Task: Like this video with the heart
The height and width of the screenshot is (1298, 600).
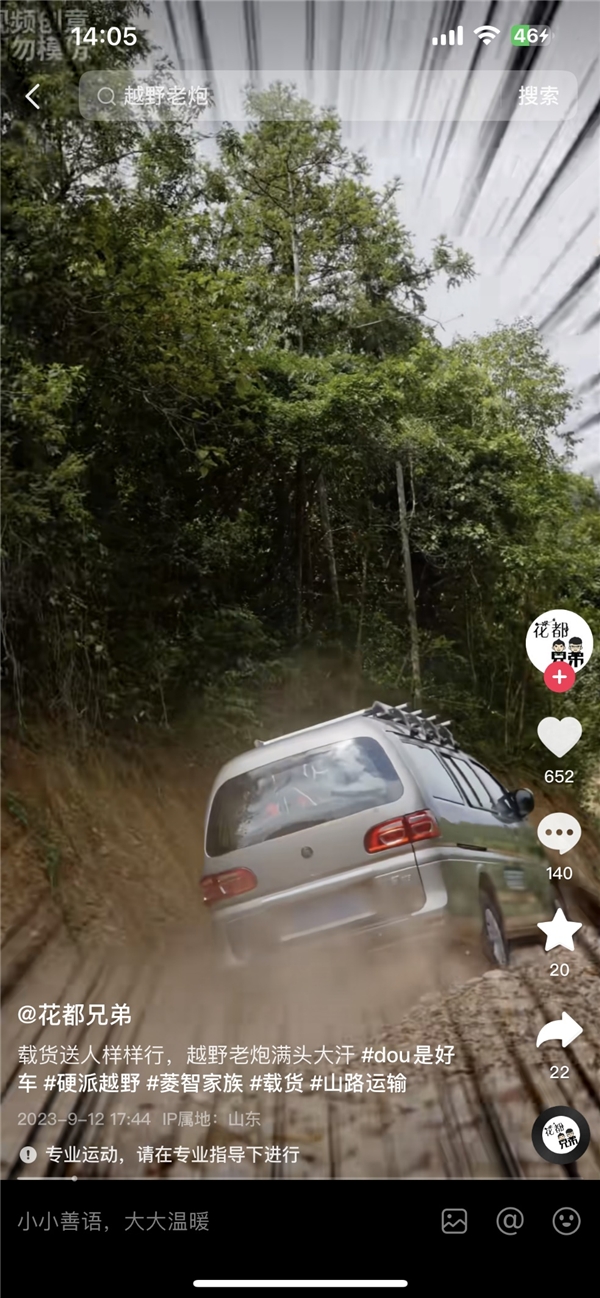Action: pos(559,737)
